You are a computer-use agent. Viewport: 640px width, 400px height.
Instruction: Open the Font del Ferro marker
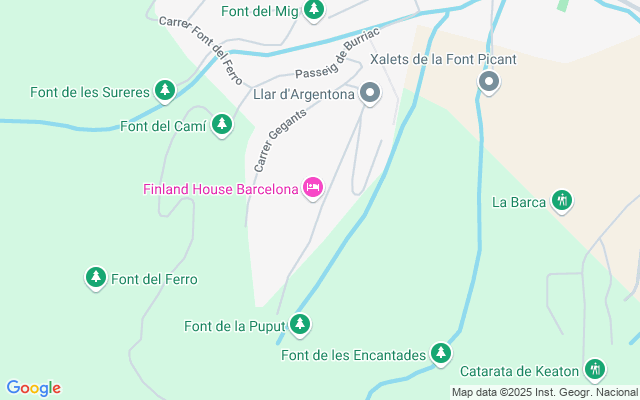pos(96,277)
